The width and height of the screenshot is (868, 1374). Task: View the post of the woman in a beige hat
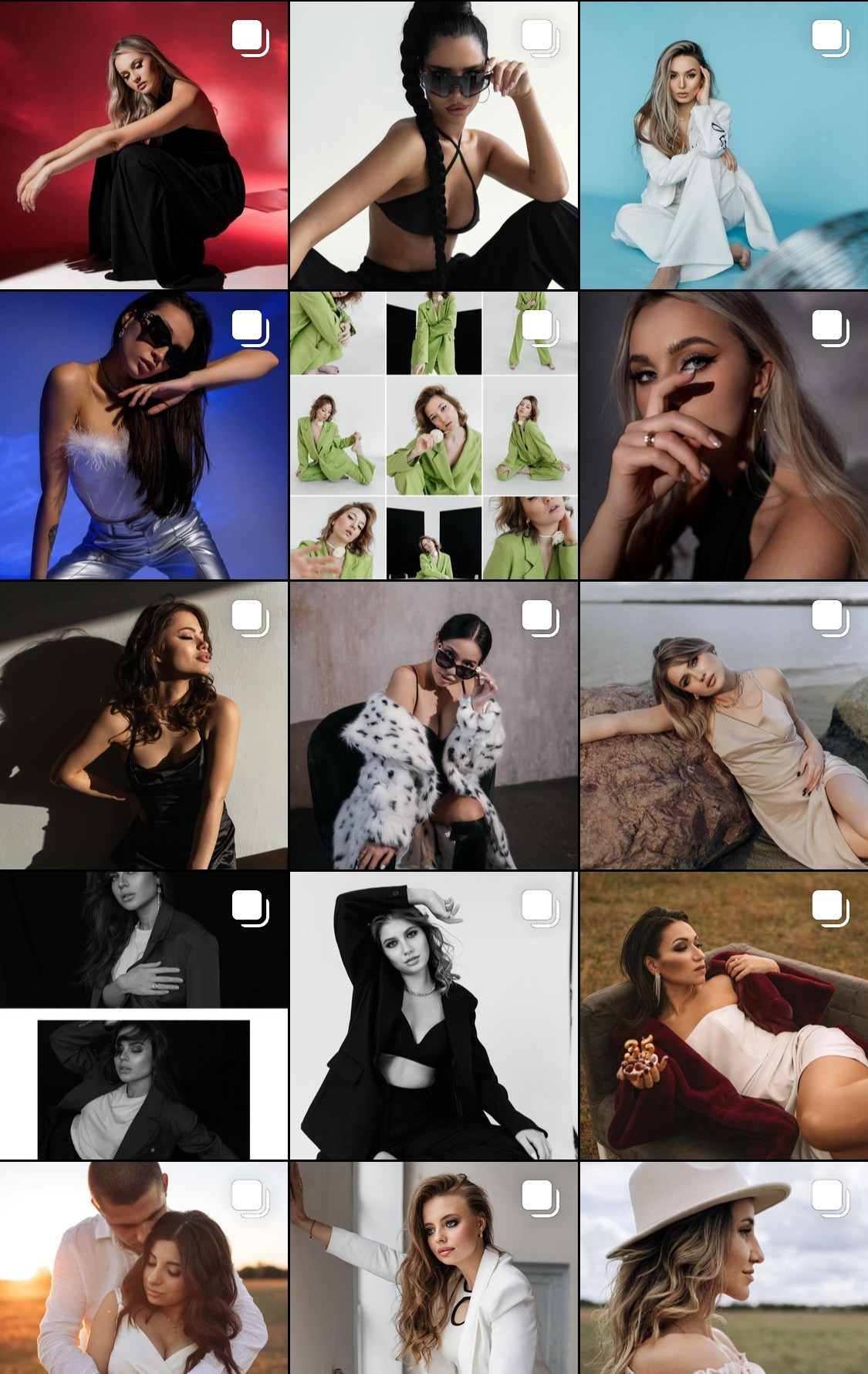(724, 1268)
